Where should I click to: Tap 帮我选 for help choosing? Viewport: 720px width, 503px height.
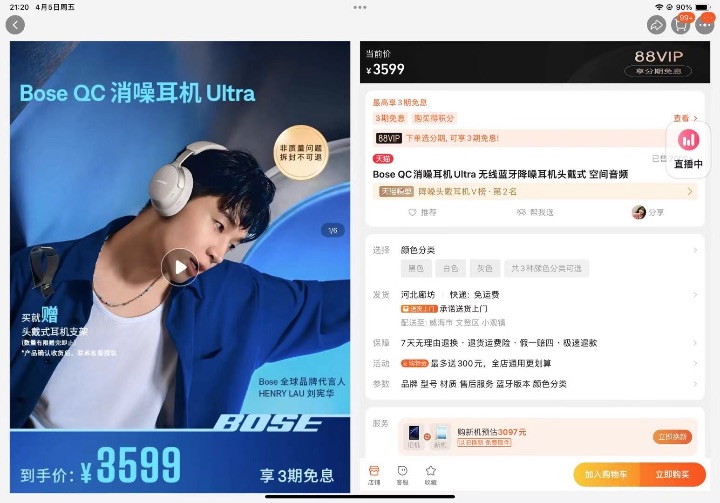(535, 212)
